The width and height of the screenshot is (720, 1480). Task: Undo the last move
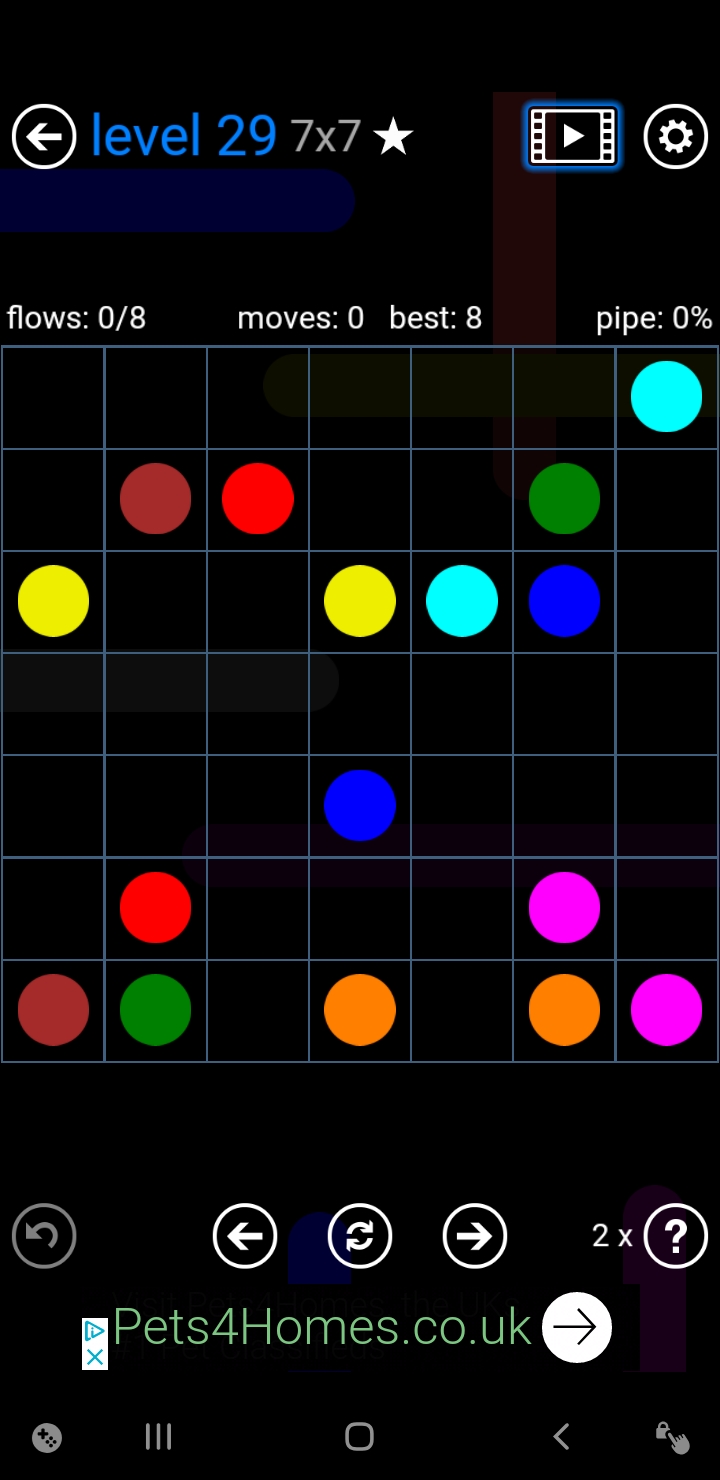tap(44, 1236)
